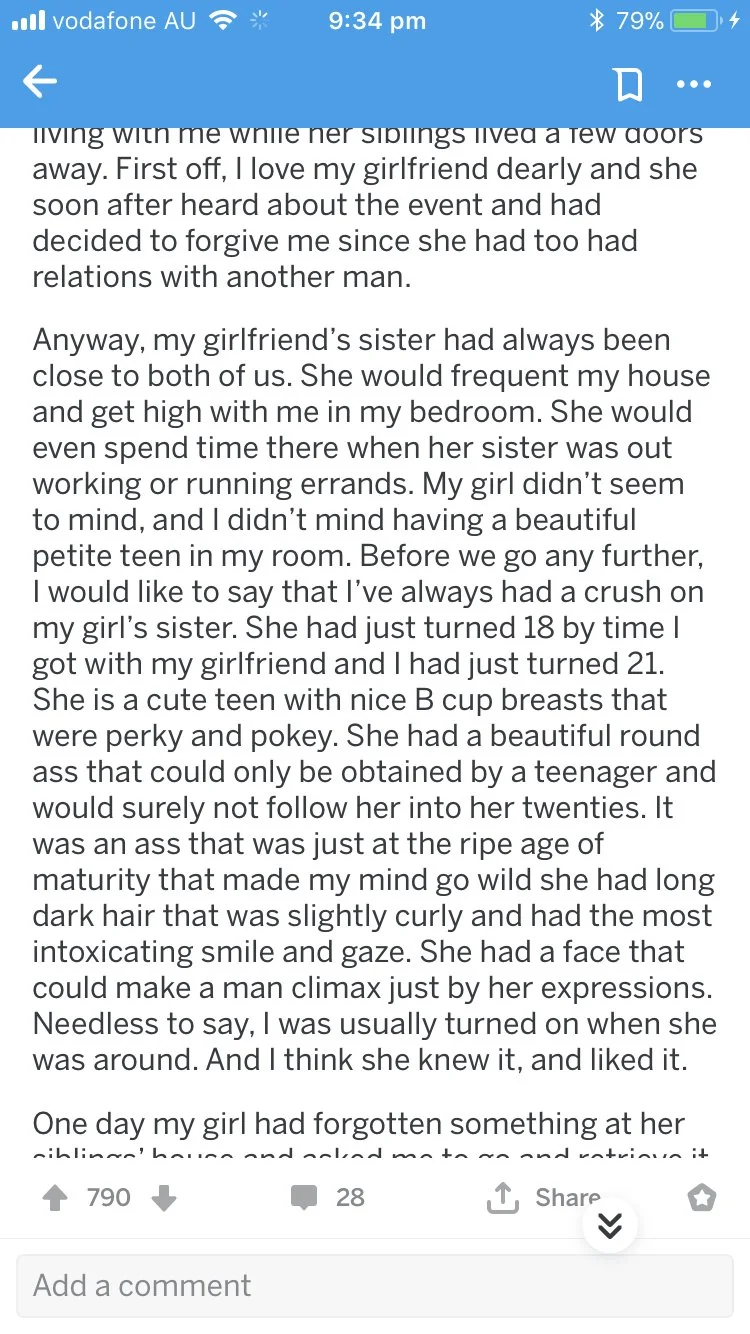Tap the upvote arrow on the post
Image resolution: width=750 pixels, height=1334 pixels.
[56, 1197]
